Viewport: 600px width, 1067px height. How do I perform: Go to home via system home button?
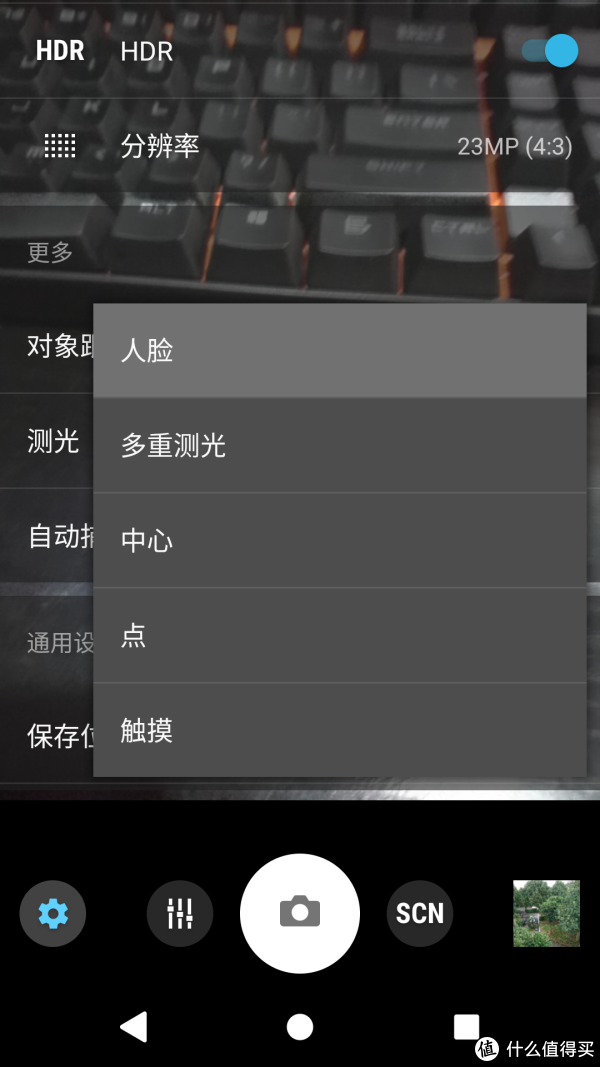(299, 1027)
